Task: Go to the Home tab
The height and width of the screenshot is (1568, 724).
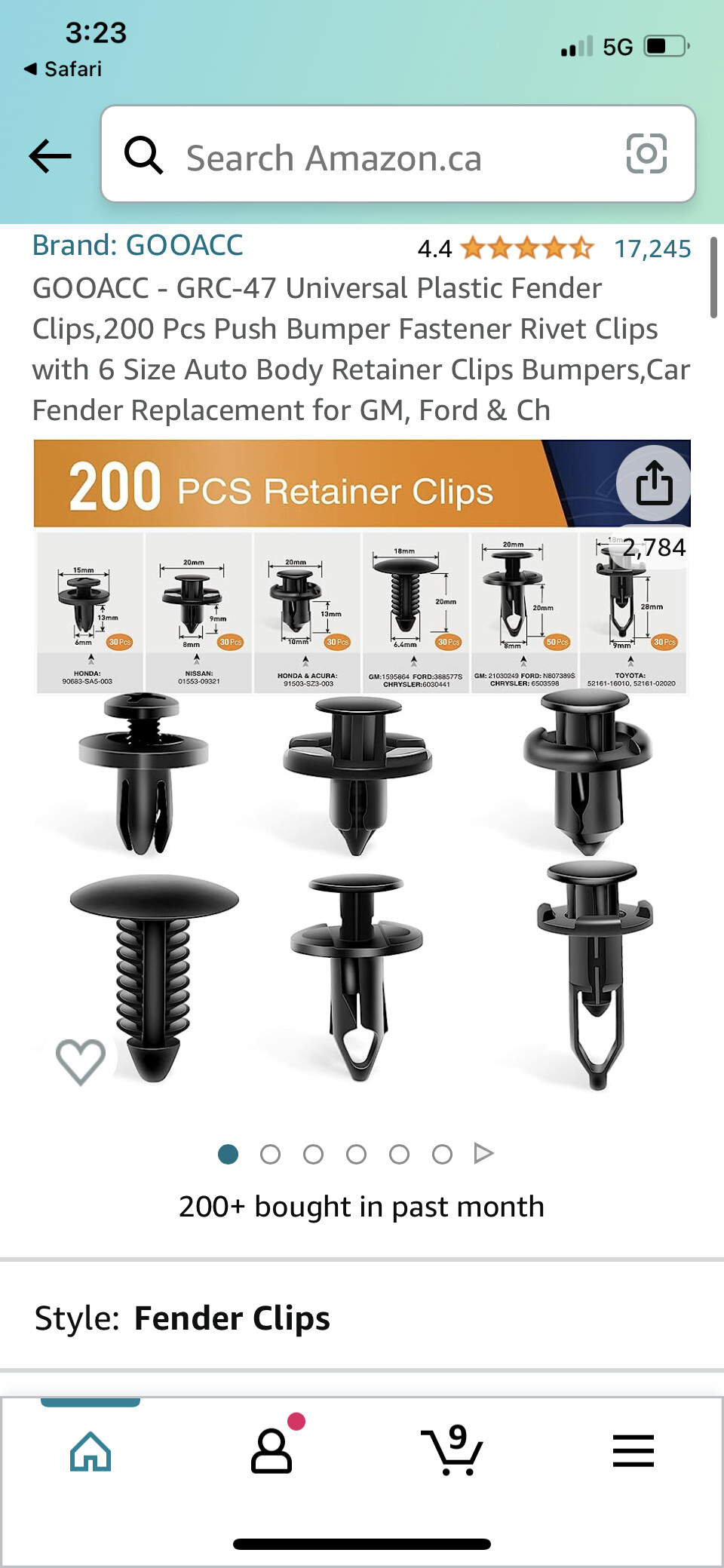Action: click(x=90, y=1451)
